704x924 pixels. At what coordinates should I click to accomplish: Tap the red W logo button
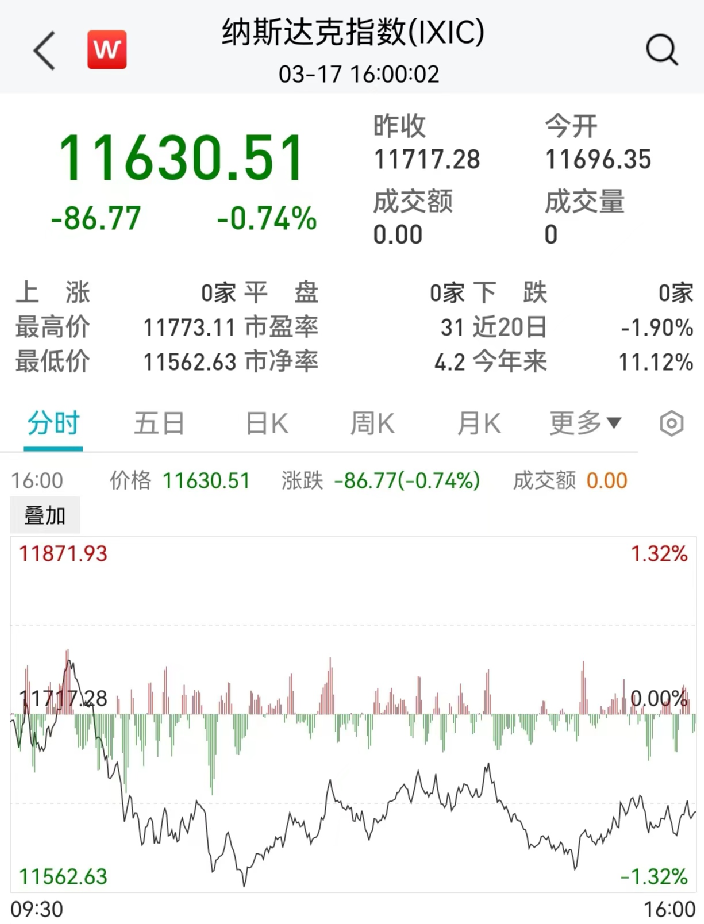click(x=107, y=50)
